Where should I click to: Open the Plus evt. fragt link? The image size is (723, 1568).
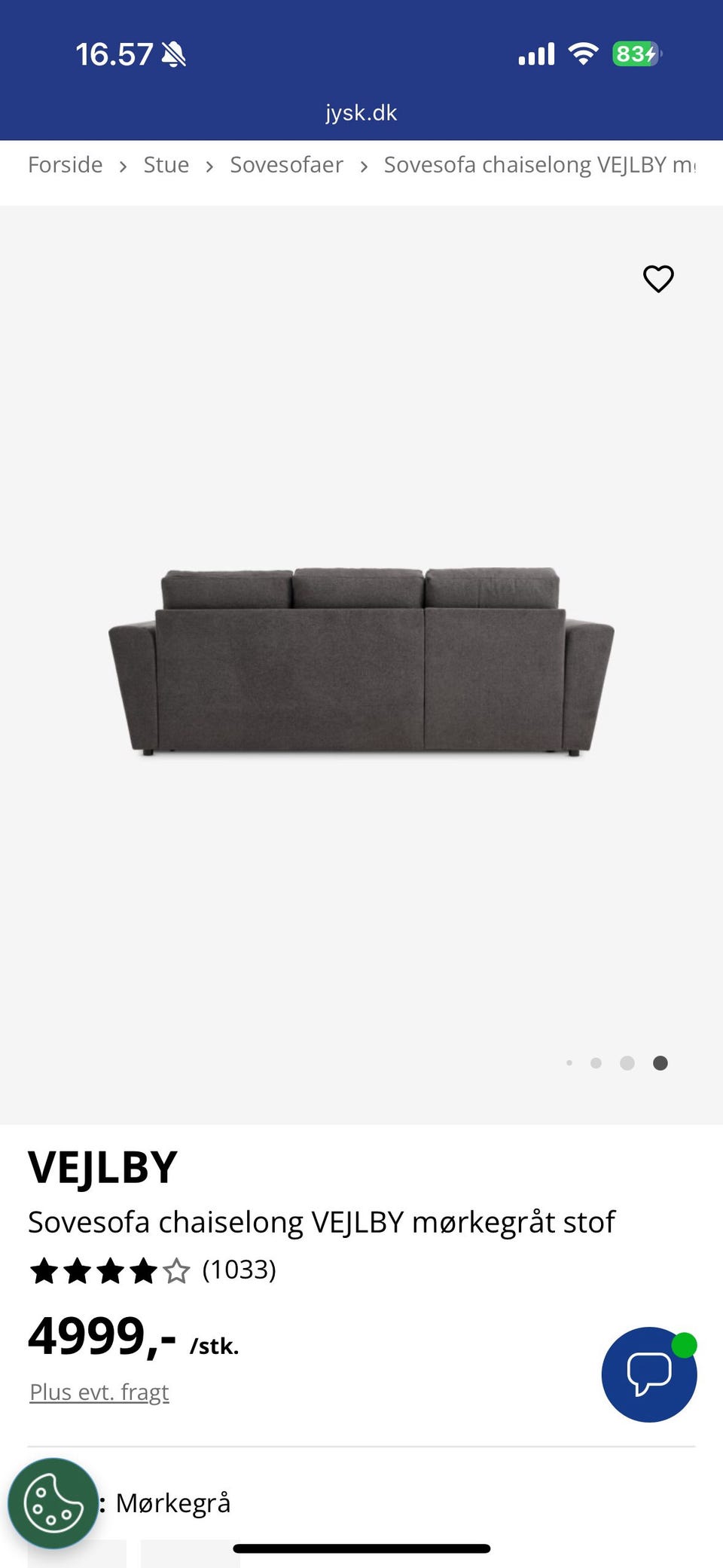[x=99, y=1392]
